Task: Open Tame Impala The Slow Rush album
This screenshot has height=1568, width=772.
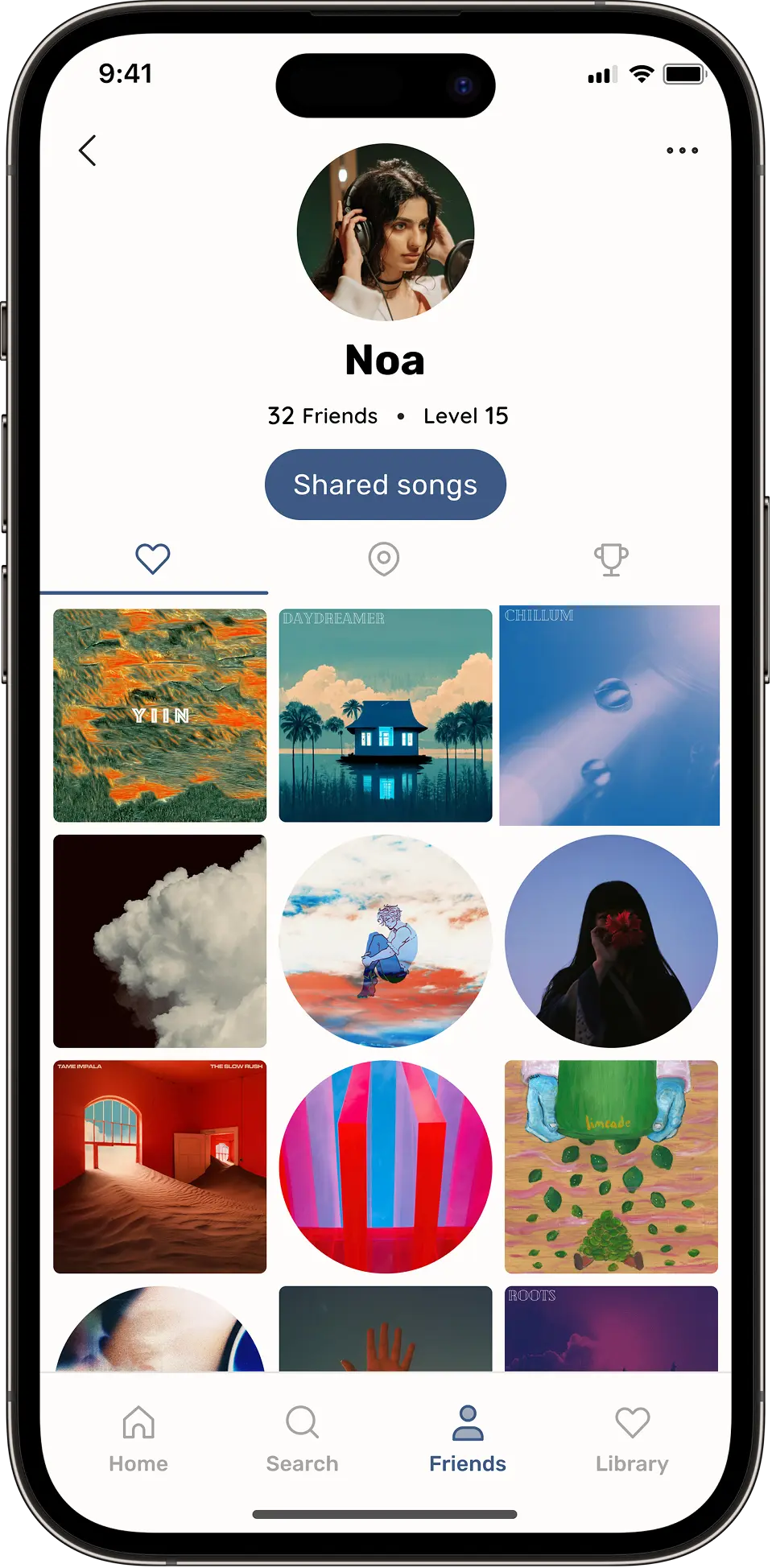Action: [x=160, y=1166]
